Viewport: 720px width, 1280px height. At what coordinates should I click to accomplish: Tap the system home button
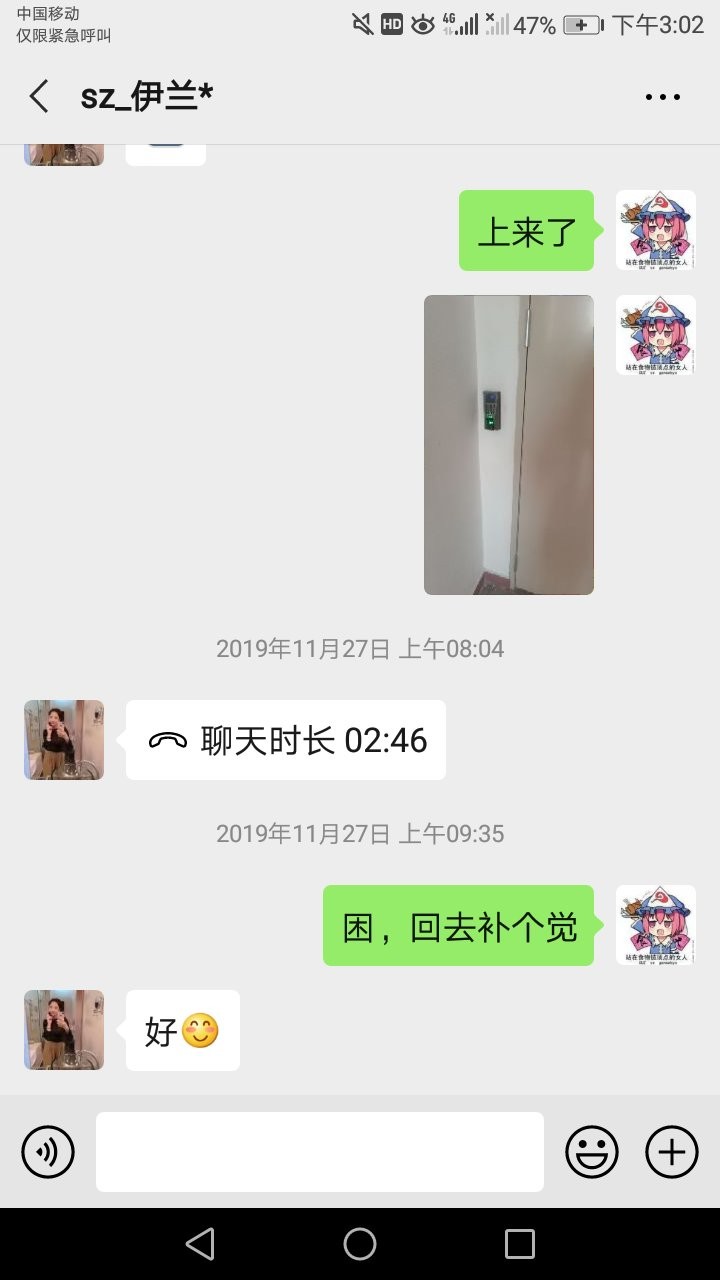[360, 1244]
